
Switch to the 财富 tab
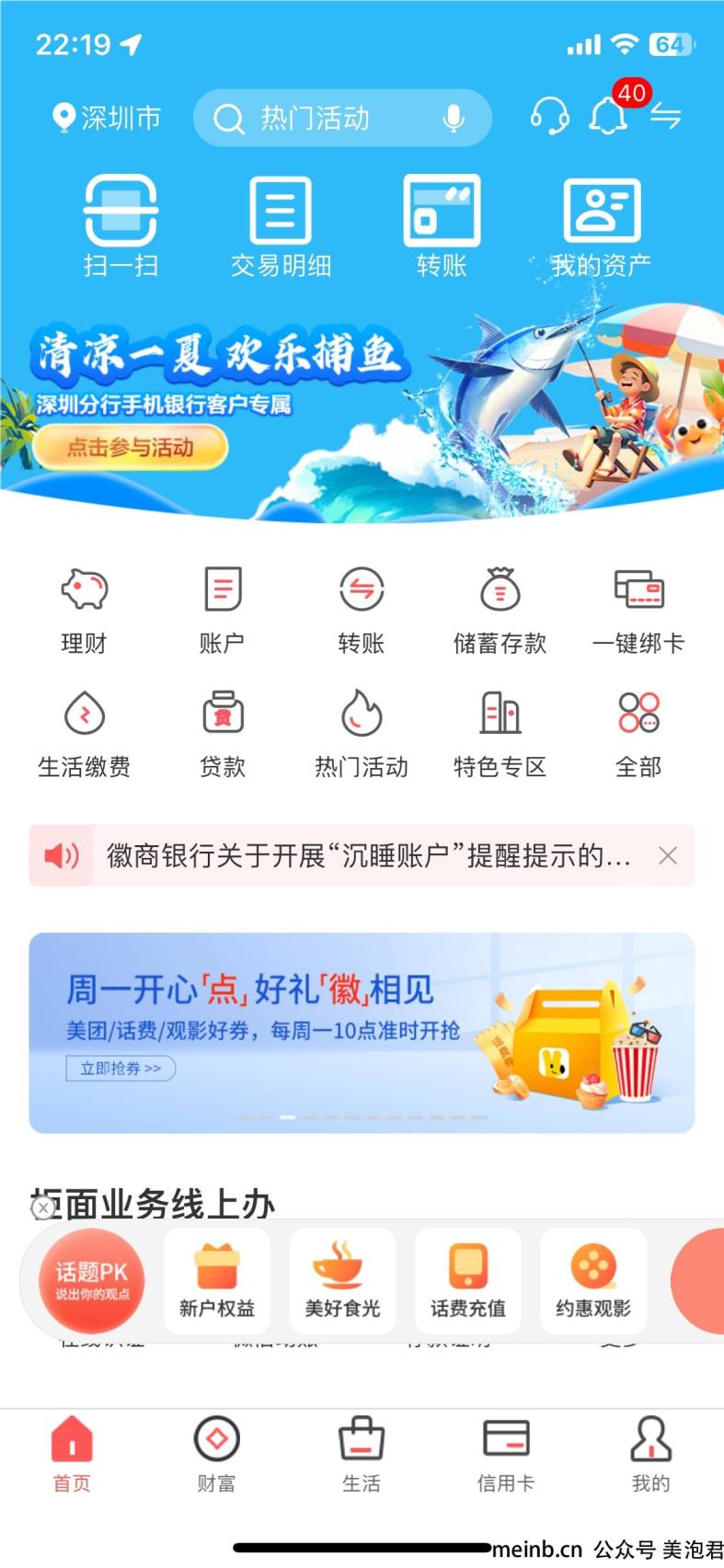coord(216,1454)
